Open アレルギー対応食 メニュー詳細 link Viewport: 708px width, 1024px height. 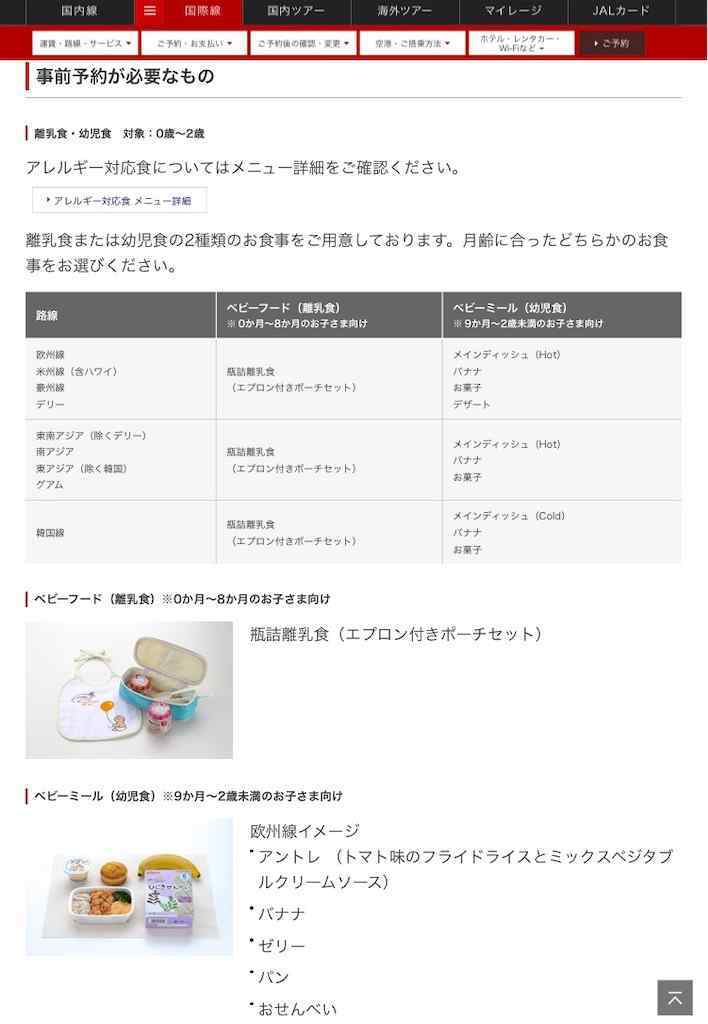pos(120,201)
